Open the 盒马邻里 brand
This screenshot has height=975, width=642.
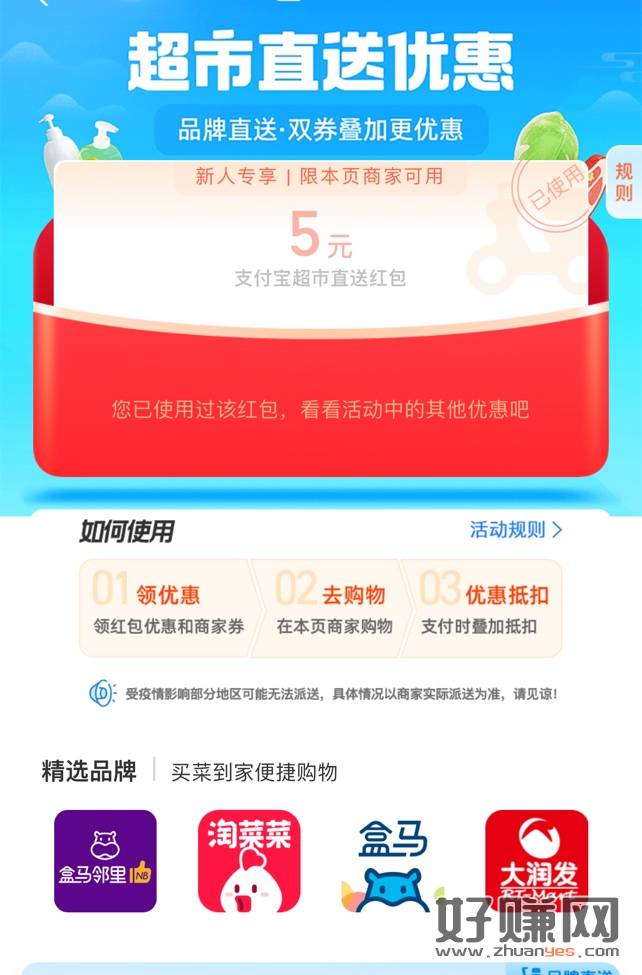(x=105, y=861)
